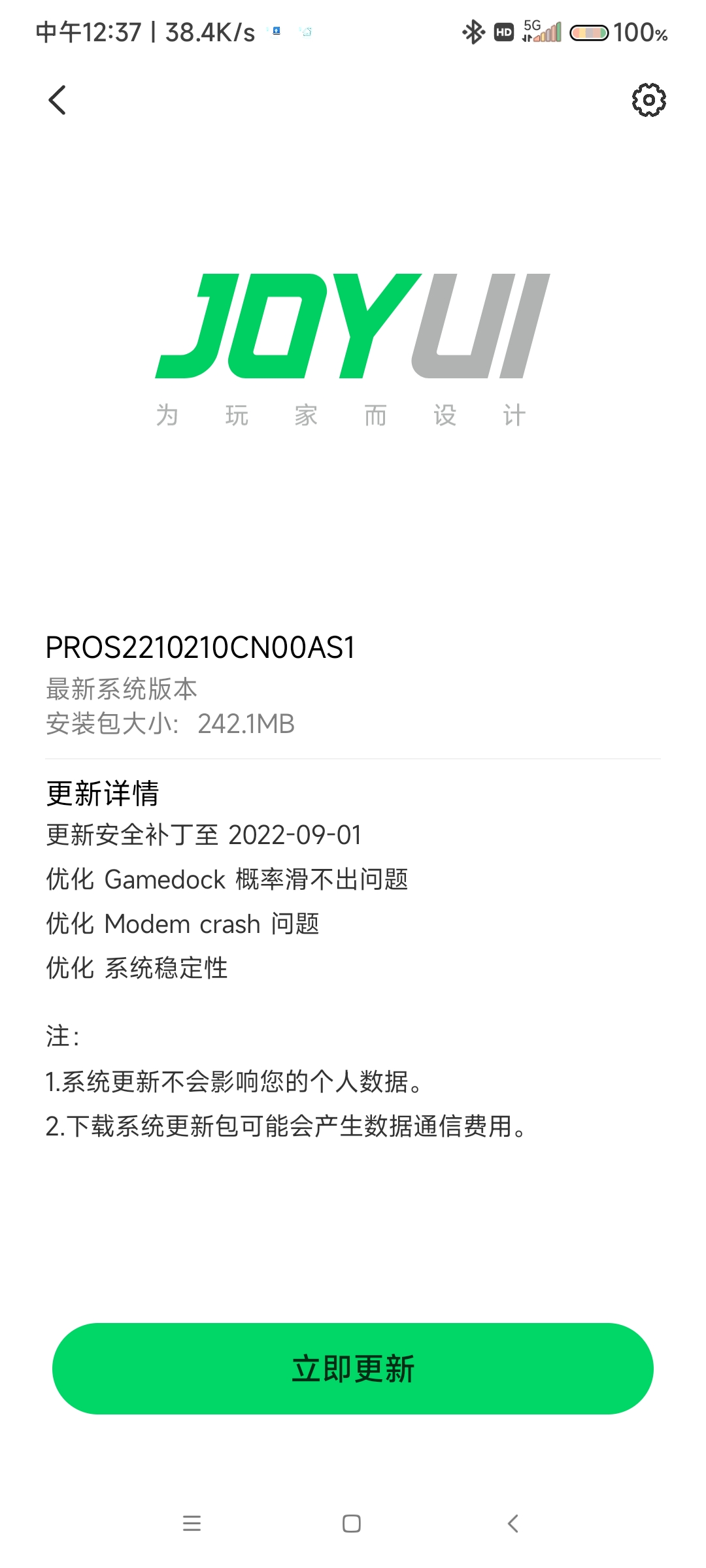The height and width of the screenshot is (1568, 706).
Task: Go back using the top-left arrow
Action: 58,100
